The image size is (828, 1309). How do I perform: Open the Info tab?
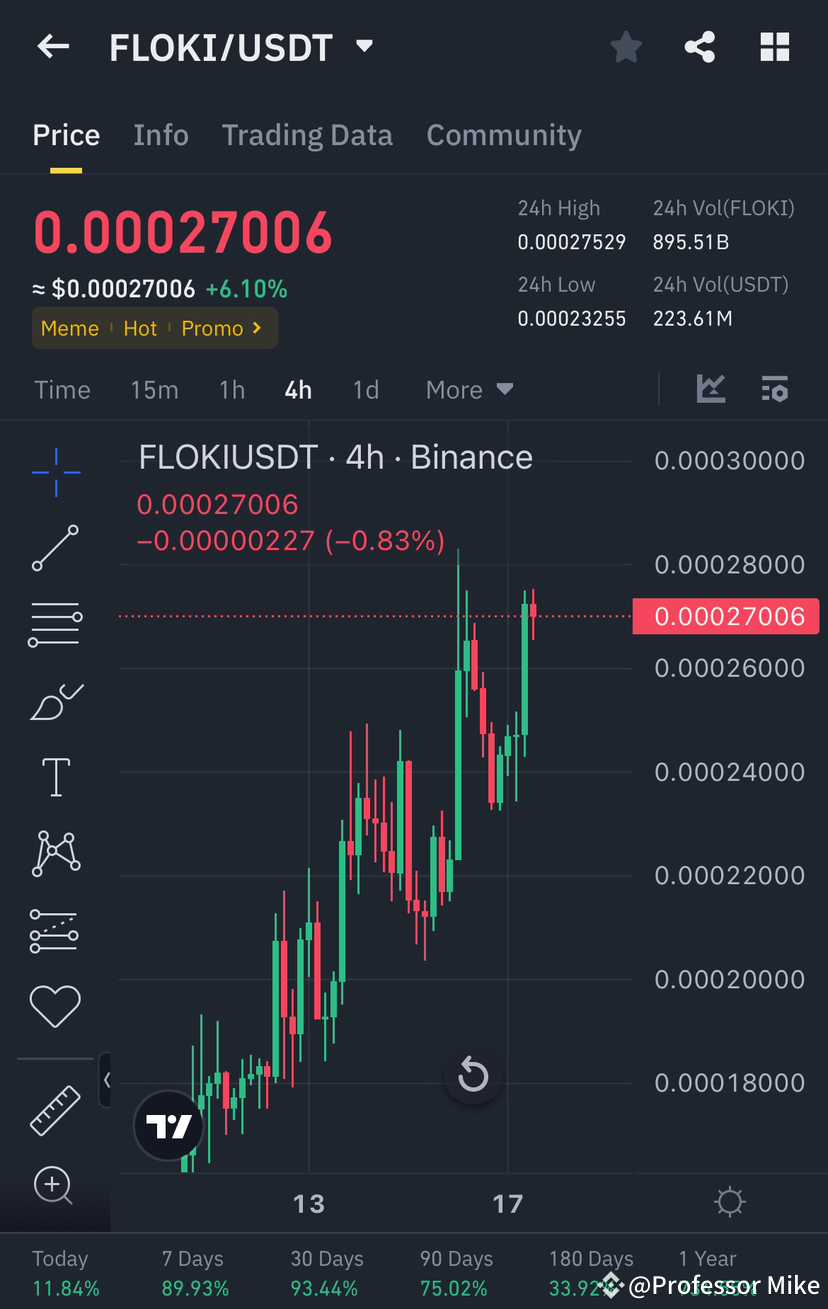[161, 135]
